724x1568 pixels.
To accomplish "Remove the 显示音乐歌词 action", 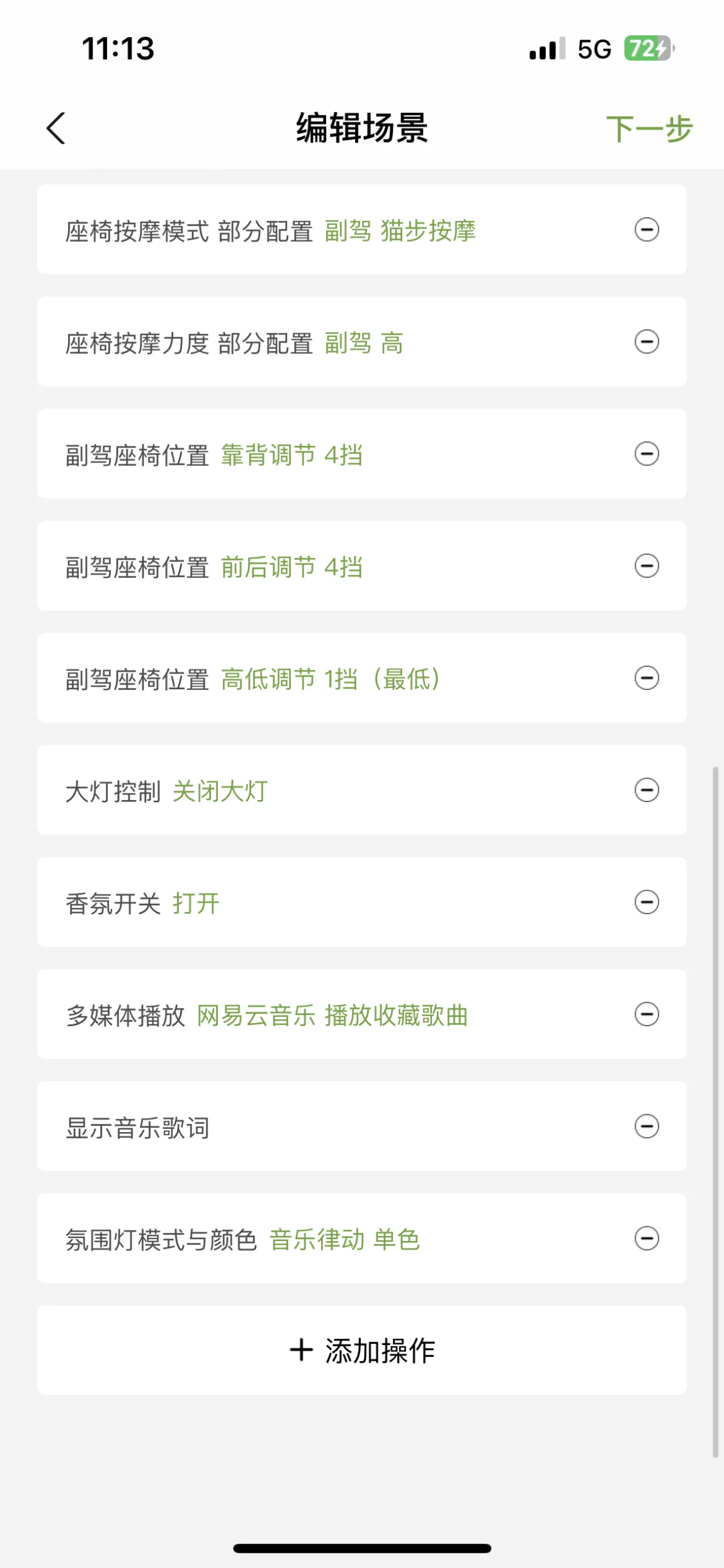I will point(647,1126).
